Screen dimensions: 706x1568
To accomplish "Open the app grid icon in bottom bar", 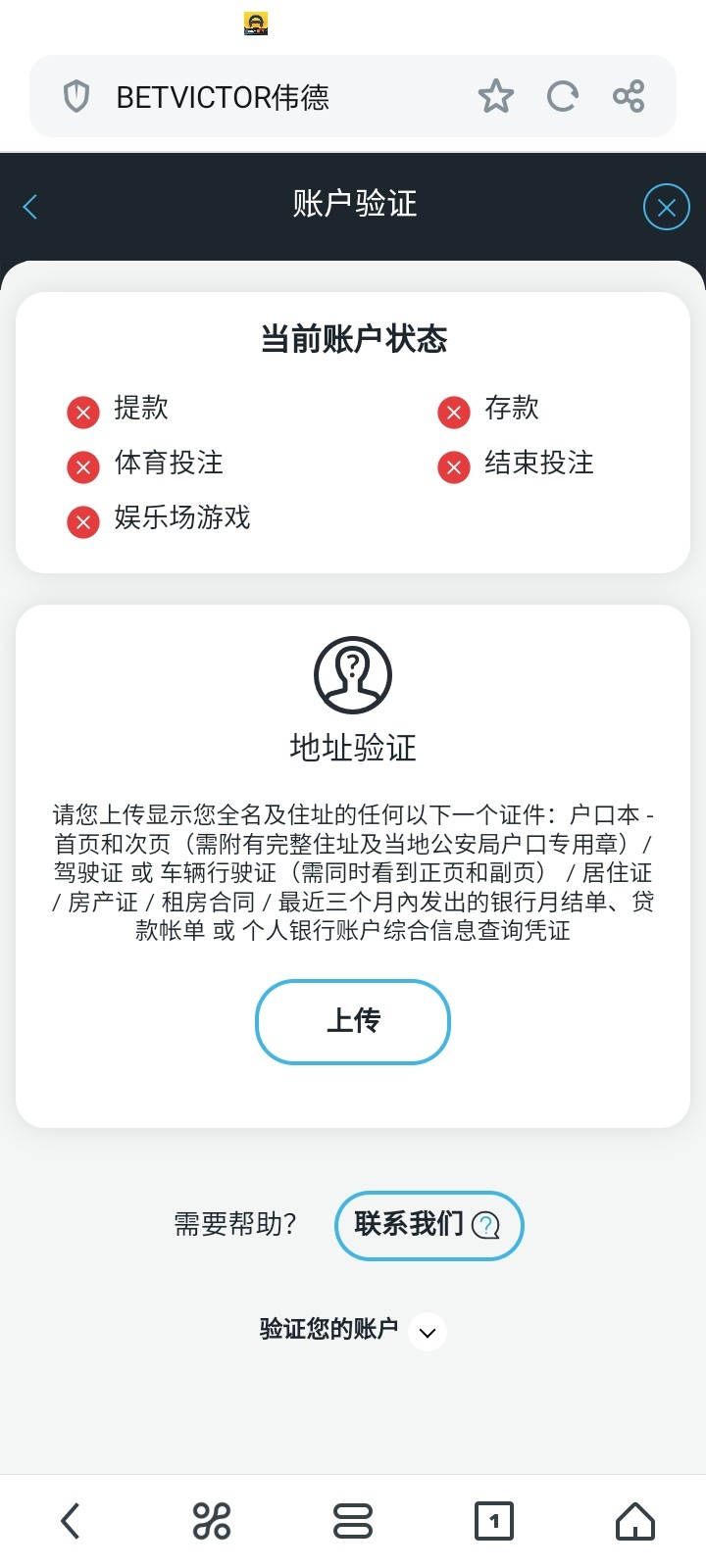I will coord(211,1521).
